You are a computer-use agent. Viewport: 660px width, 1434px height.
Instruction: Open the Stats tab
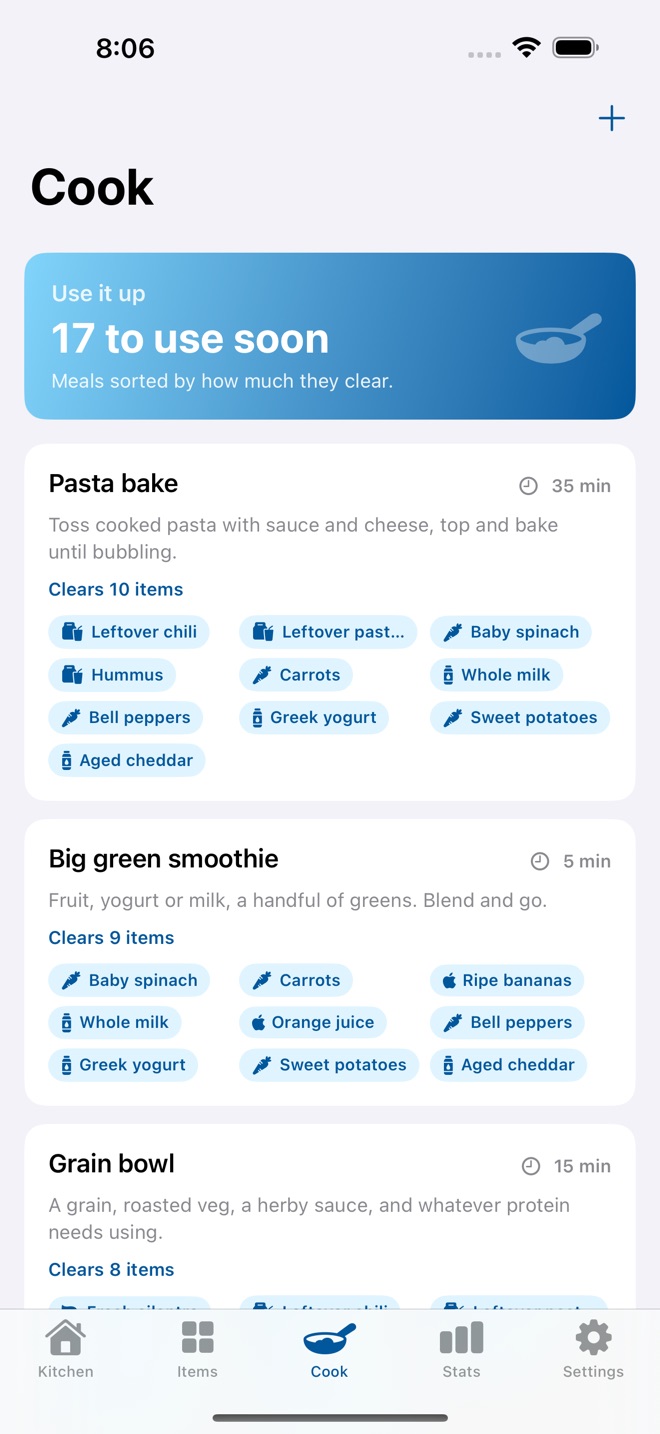click(461, 1349)
